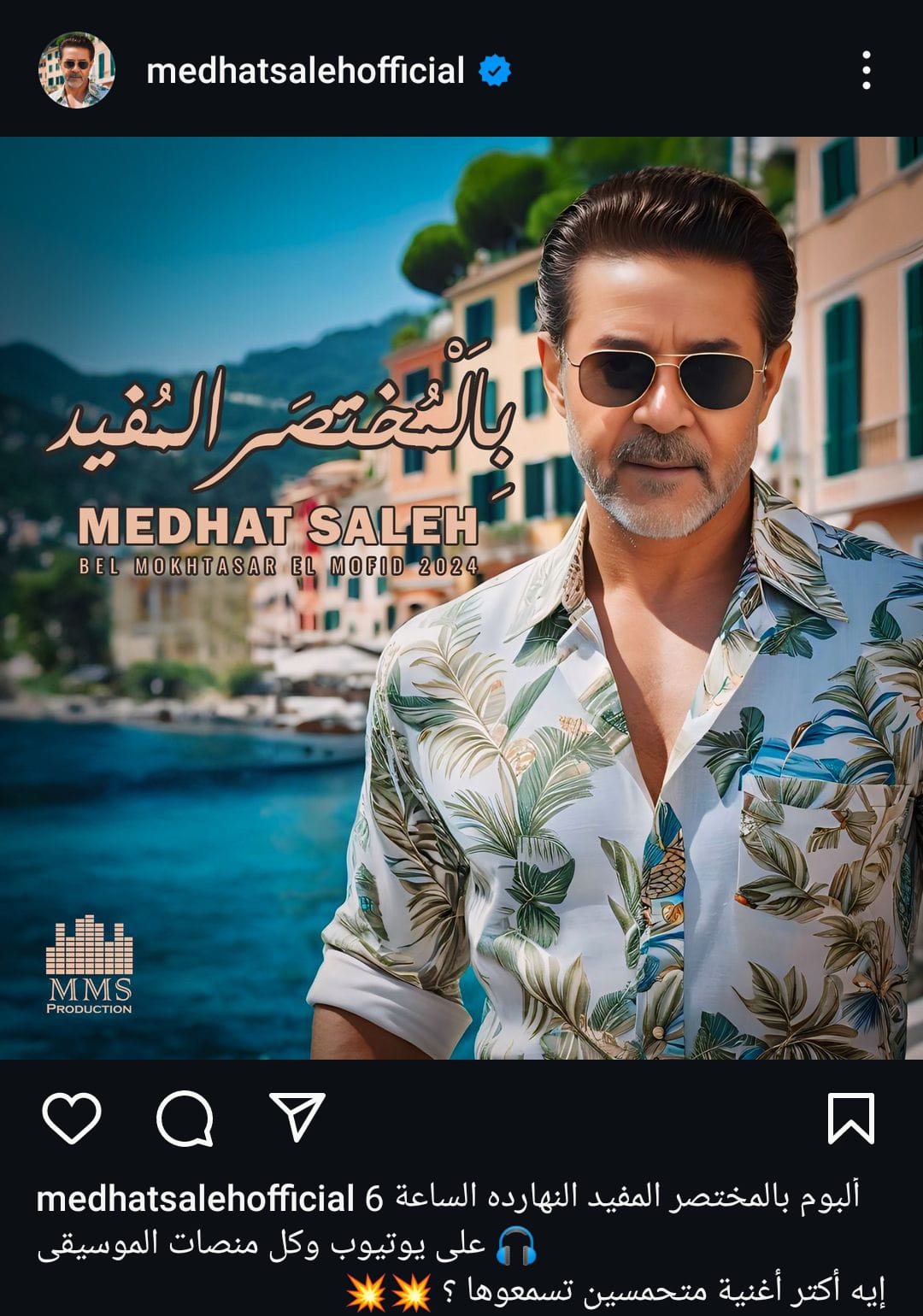923x1316 pixels.
Task: Open medhatsalehofficial username in post header
Action: pyautogui.click(x=305, y=71)
